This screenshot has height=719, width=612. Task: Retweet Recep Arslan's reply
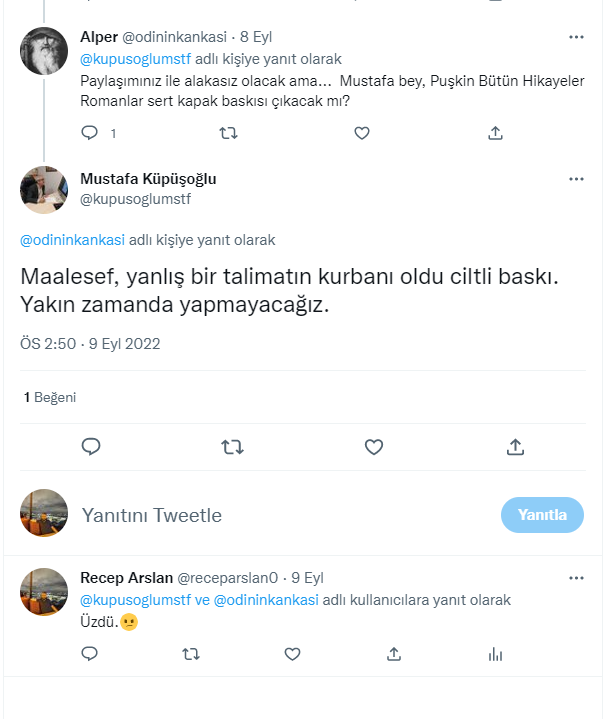(191, 654)
